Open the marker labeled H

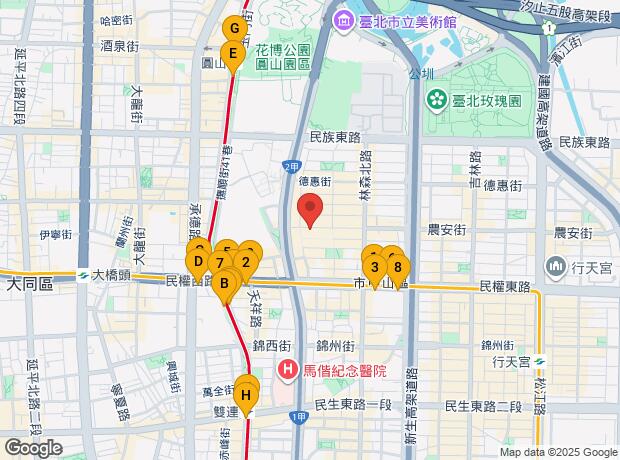[245, 393]
